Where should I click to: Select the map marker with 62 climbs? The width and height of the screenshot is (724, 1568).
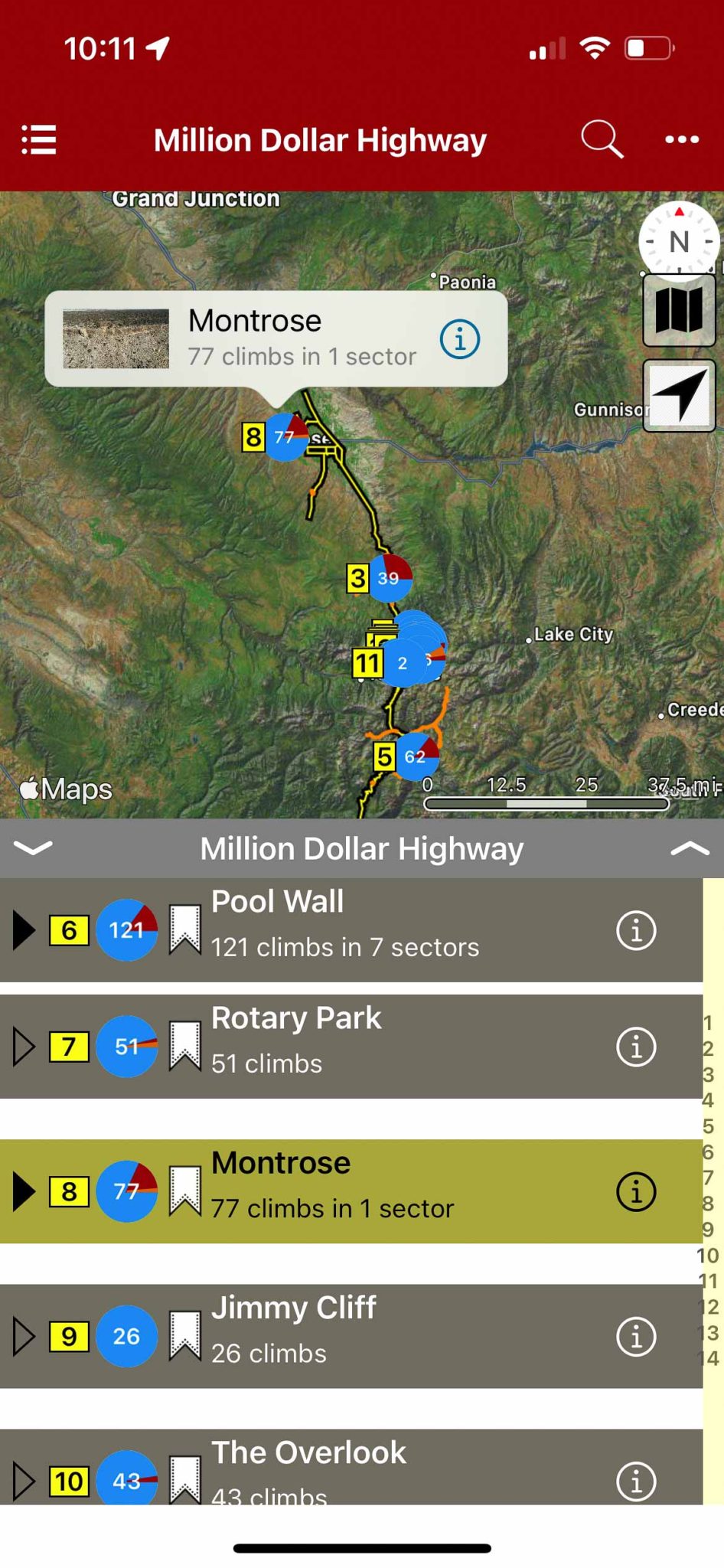[417, 756]
